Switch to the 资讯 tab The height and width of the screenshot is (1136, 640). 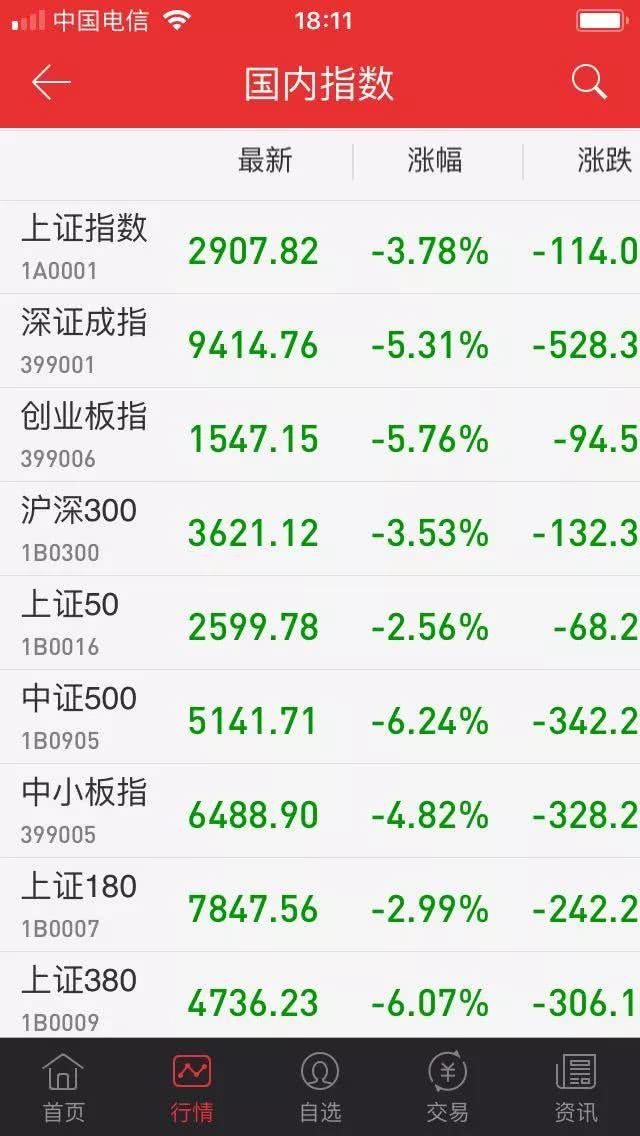tap(576, 1087)
